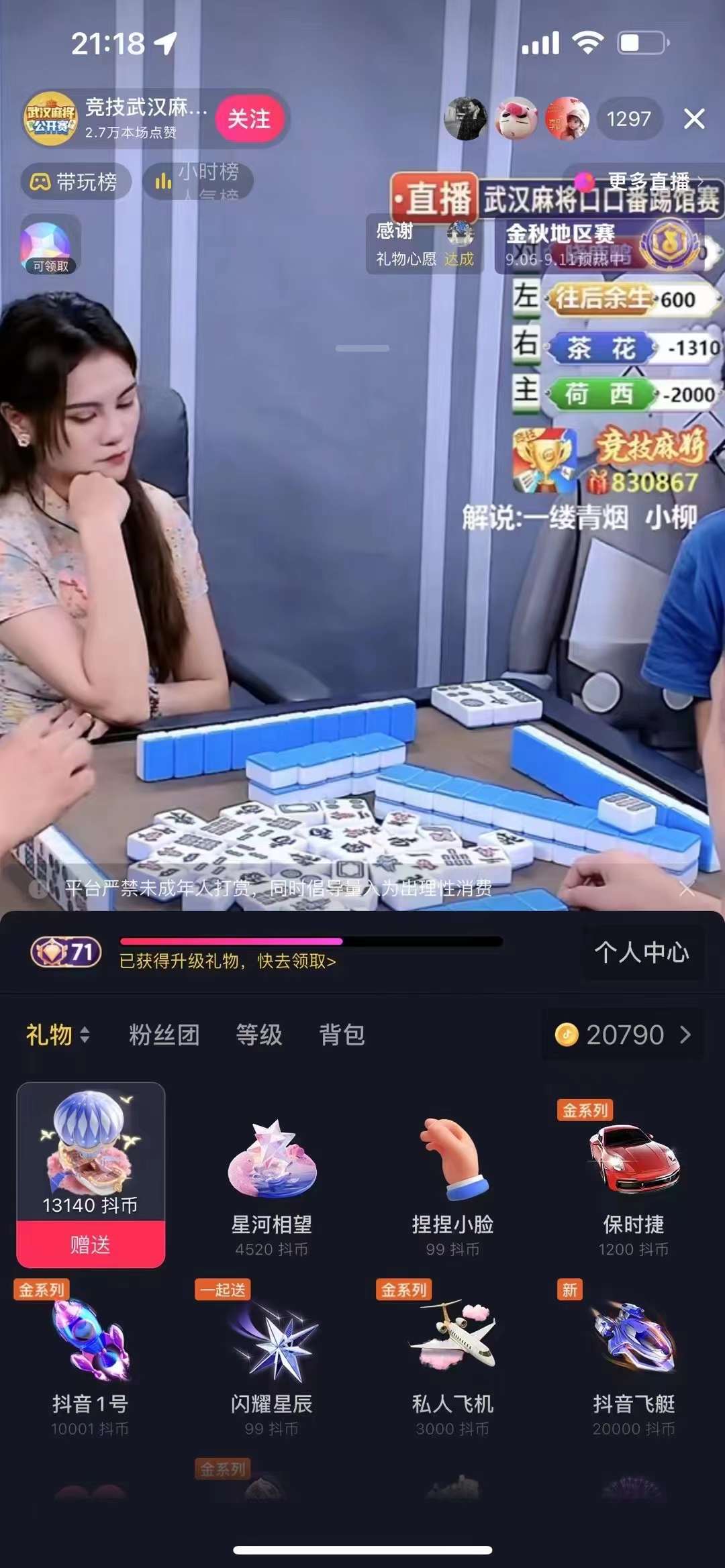Switch to the 粉丝团 tab
The width and height of the screenshot is (725, 1568).
164,1035
